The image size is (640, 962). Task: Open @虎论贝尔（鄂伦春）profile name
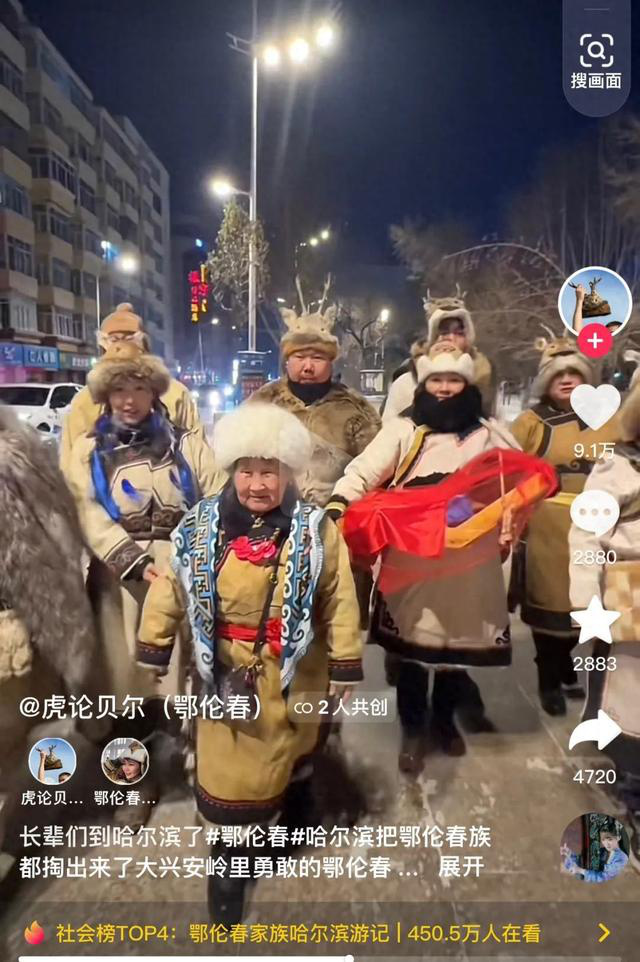pyautogui.click(x=142, y=706)
